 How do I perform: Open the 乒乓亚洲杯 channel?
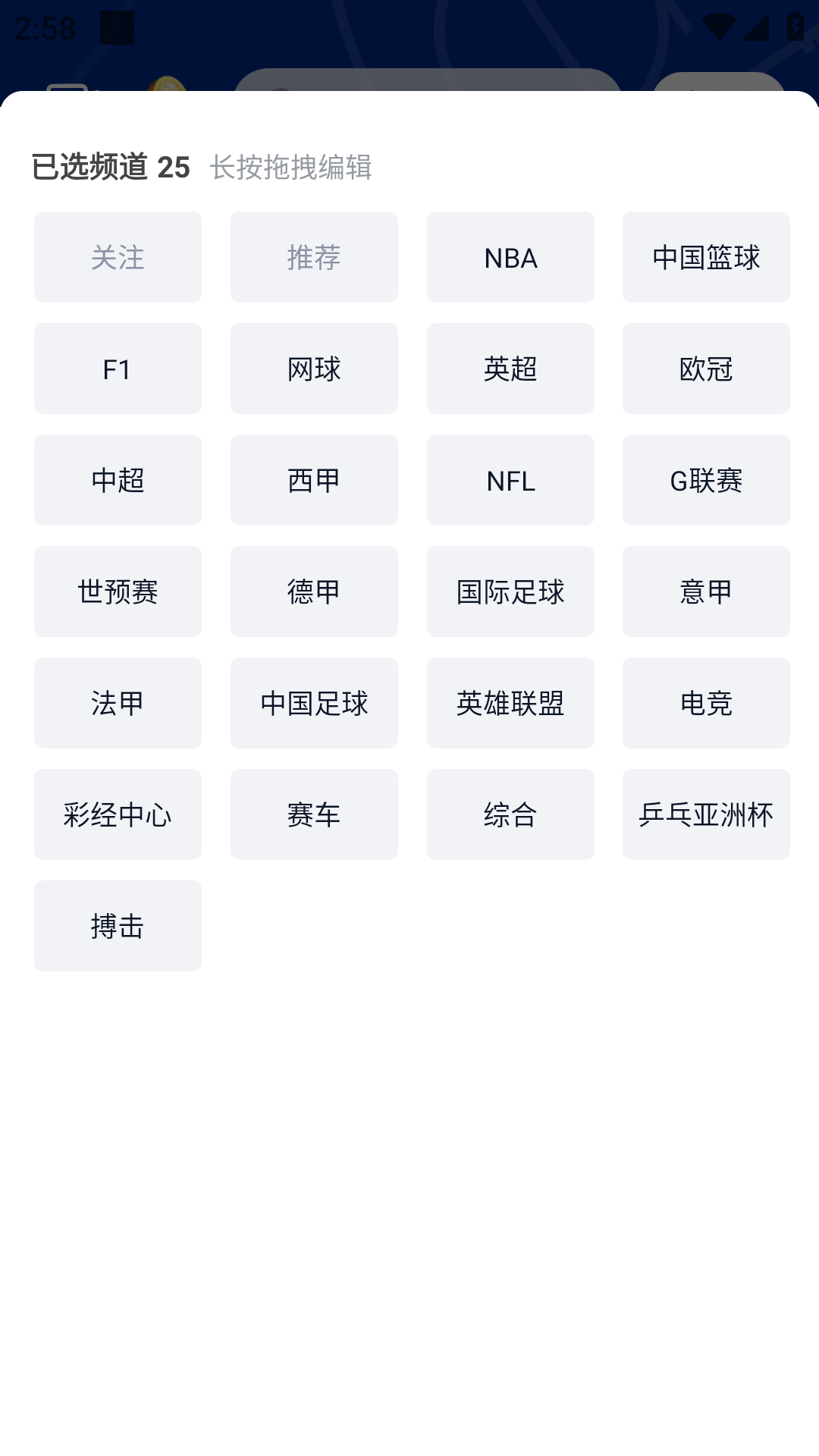pyautogui.click(x=705, y=814)
